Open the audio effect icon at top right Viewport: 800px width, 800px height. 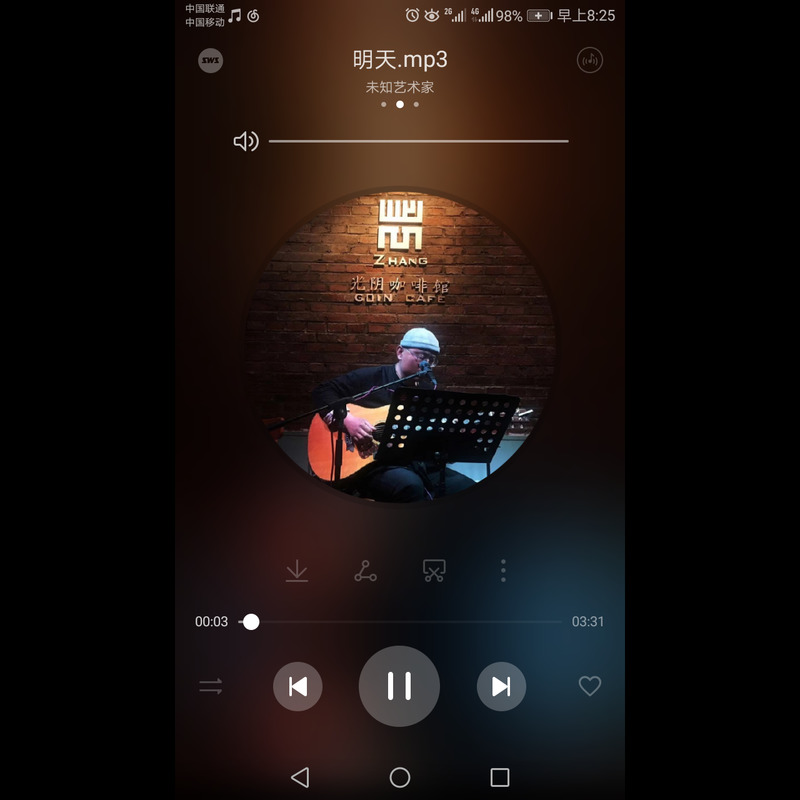pyautogui.click(x=590, y=60)
